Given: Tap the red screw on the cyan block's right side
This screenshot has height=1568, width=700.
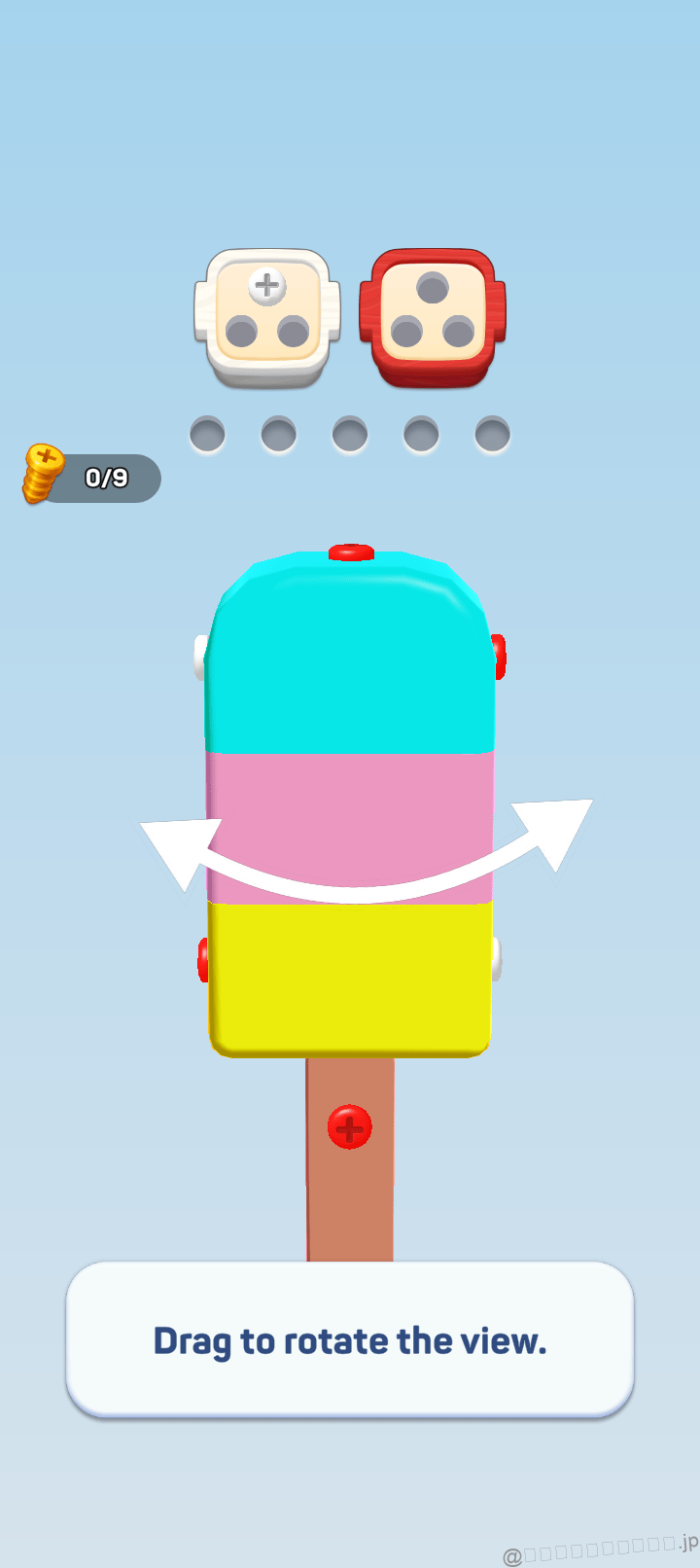Looking at the screenshot, I should coord(500,657).
